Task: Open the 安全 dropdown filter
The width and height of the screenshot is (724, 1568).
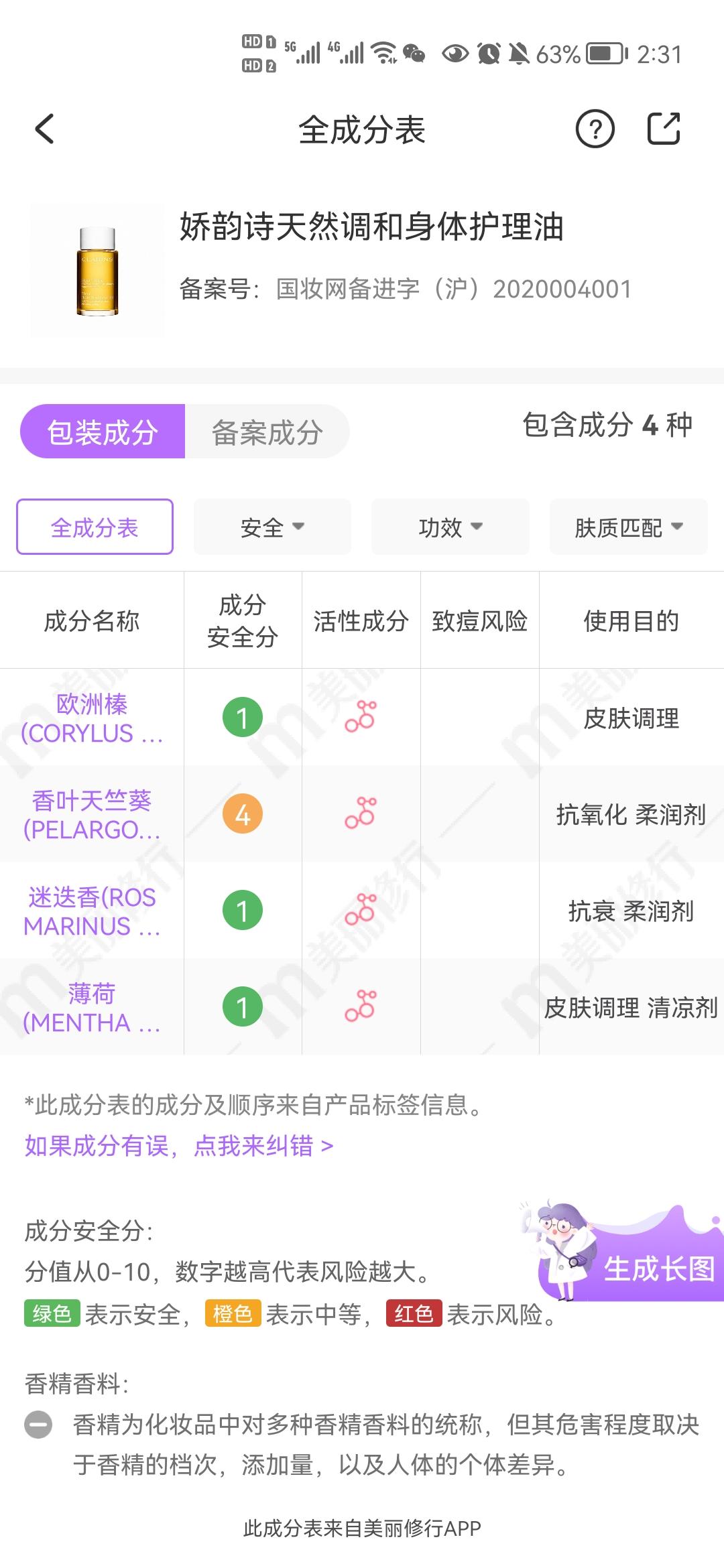Action: tap(271, 527)
